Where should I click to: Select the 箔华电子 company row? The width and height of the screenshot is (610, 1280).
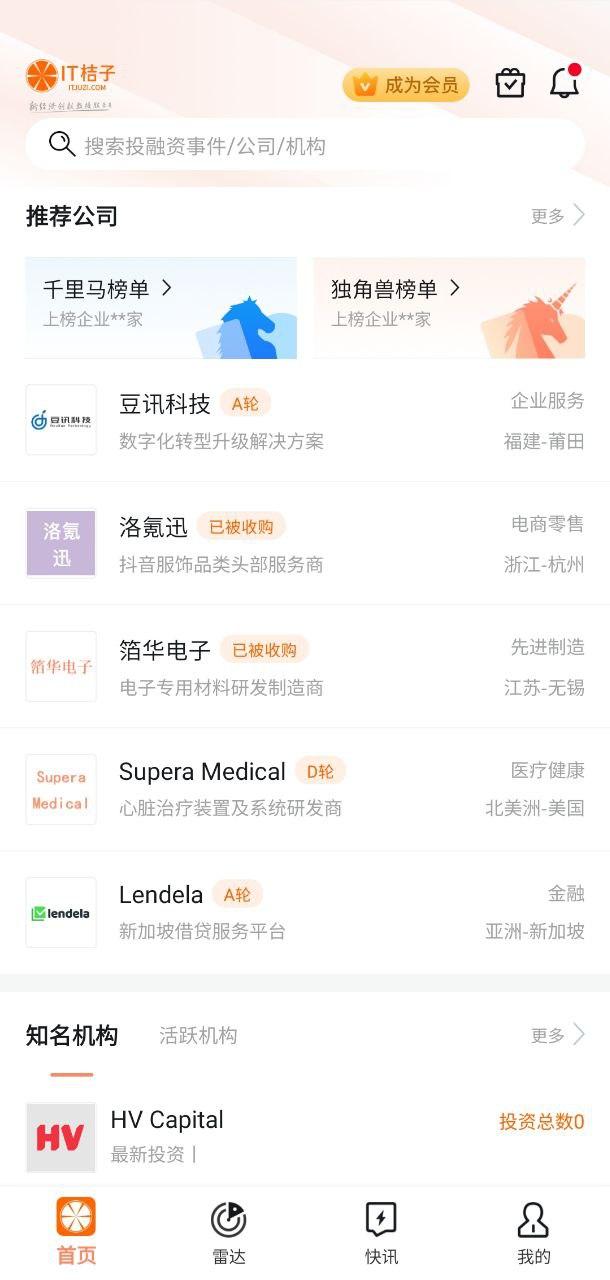point(305,667)
